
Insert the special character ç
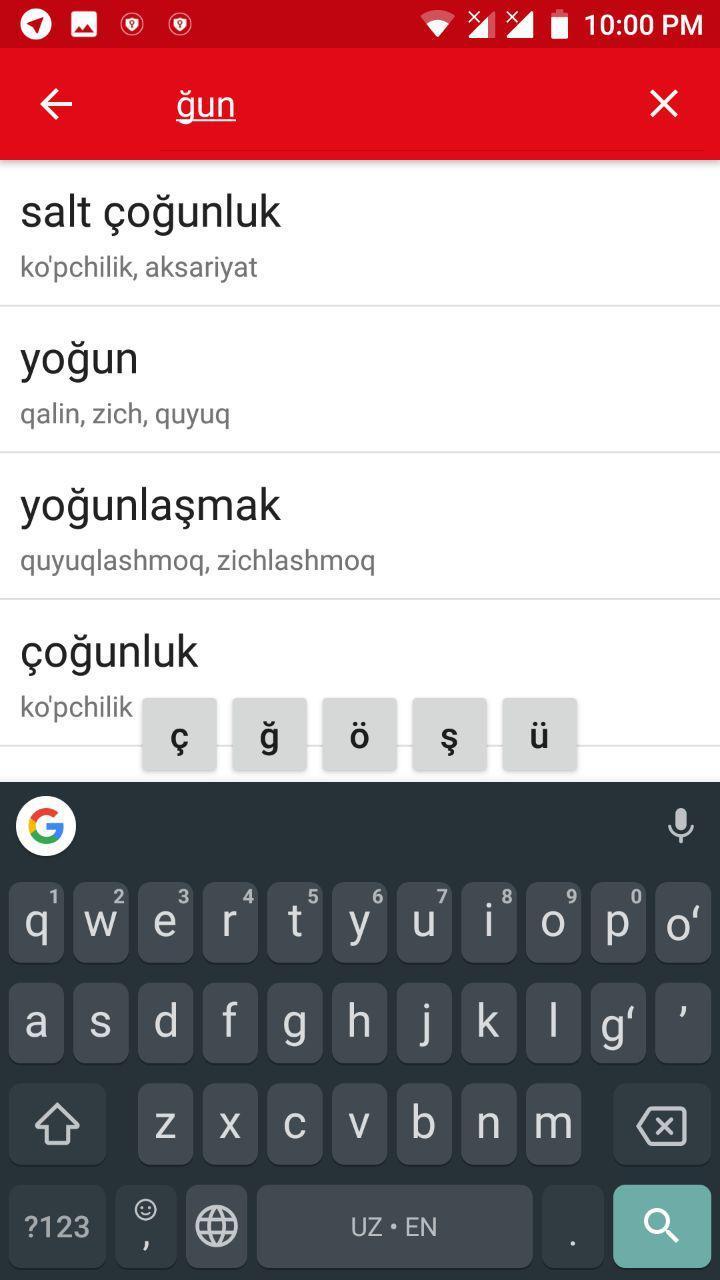[x=180, y=735]
